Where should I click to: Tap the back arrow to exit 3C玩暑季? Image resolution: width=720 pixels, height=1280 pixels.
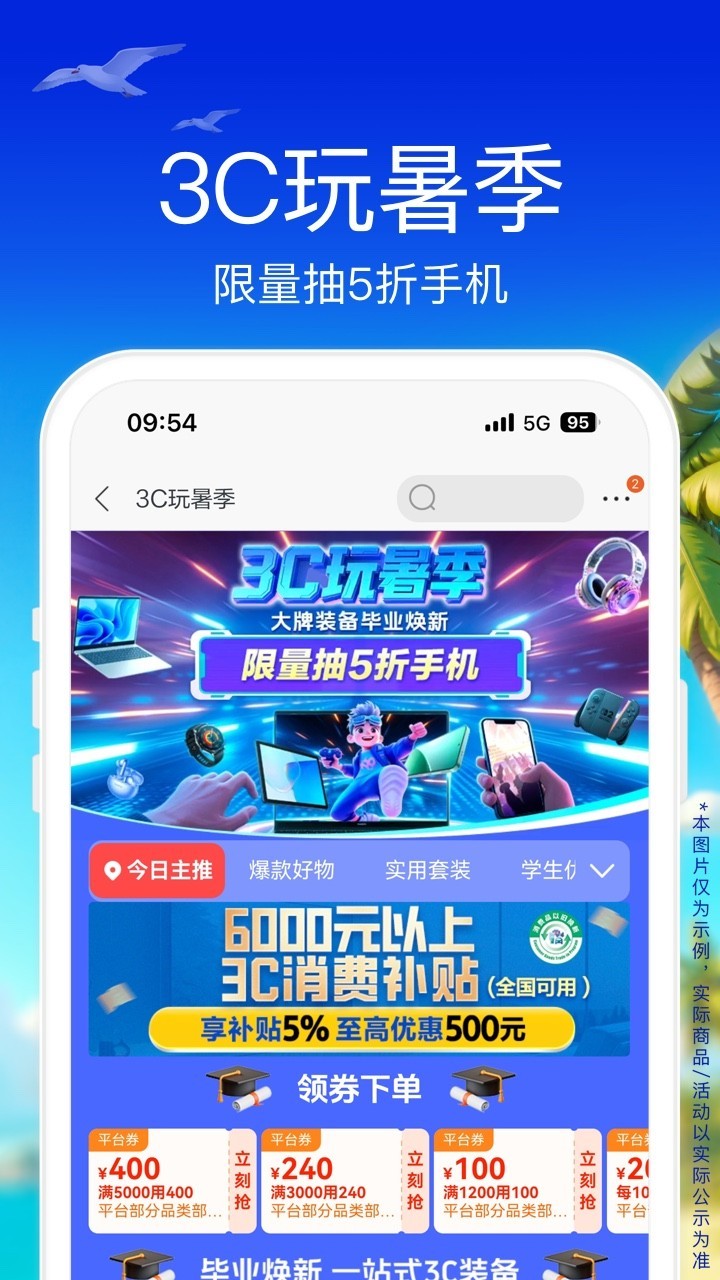tap(100, 497)
